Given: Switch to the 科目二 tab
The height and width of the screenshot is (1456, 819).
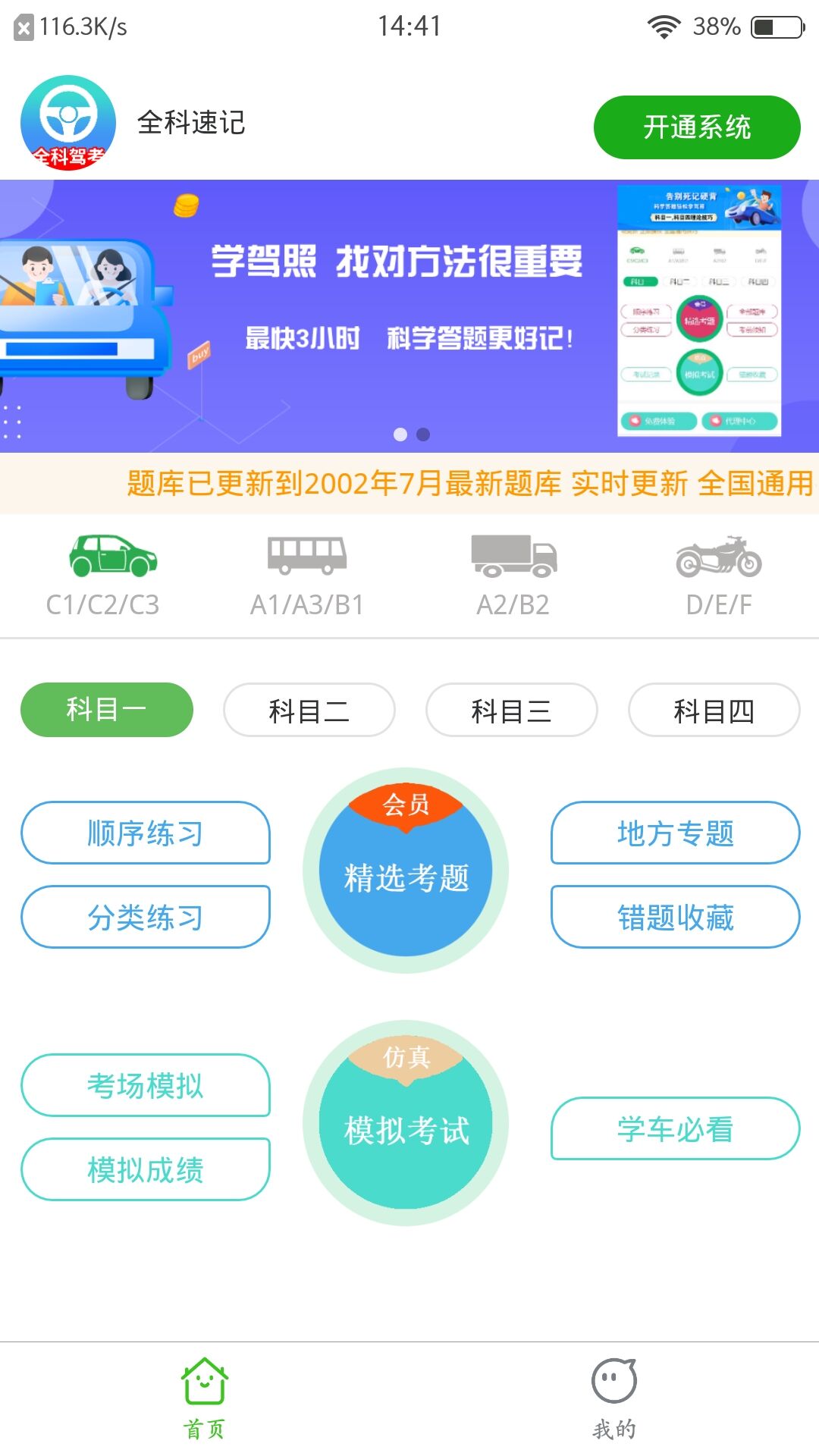Looking at the screenshot, I should click(309, 709).
